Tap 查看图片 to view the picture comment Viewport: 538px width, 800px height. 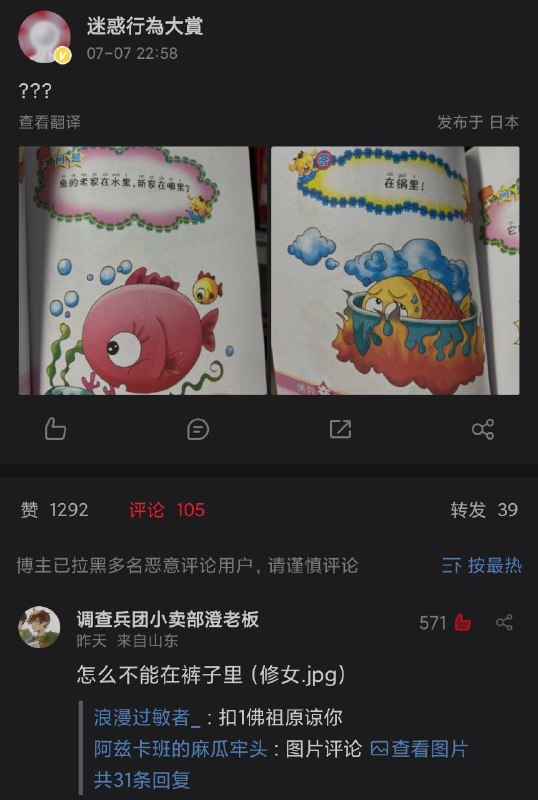pos(419,749)
